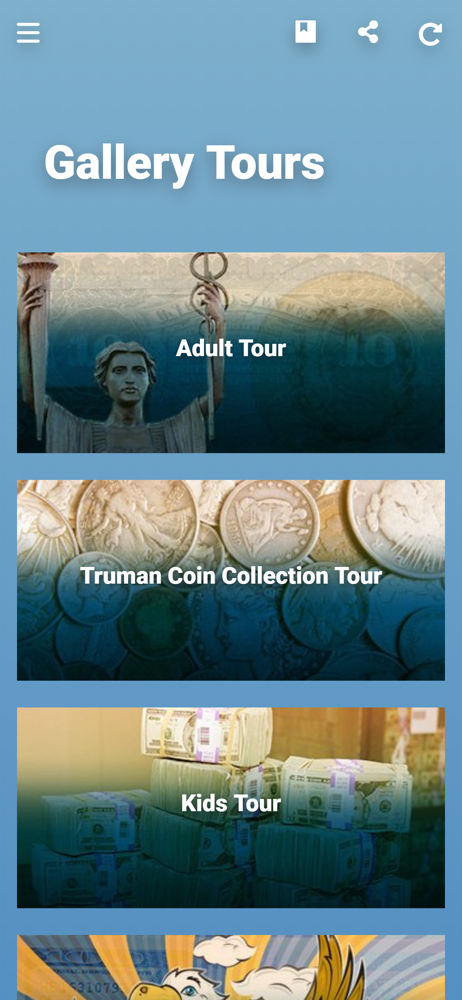Open the Adult Tour
The height and width of the screenshot is (1000, 462).
point(231,353)
